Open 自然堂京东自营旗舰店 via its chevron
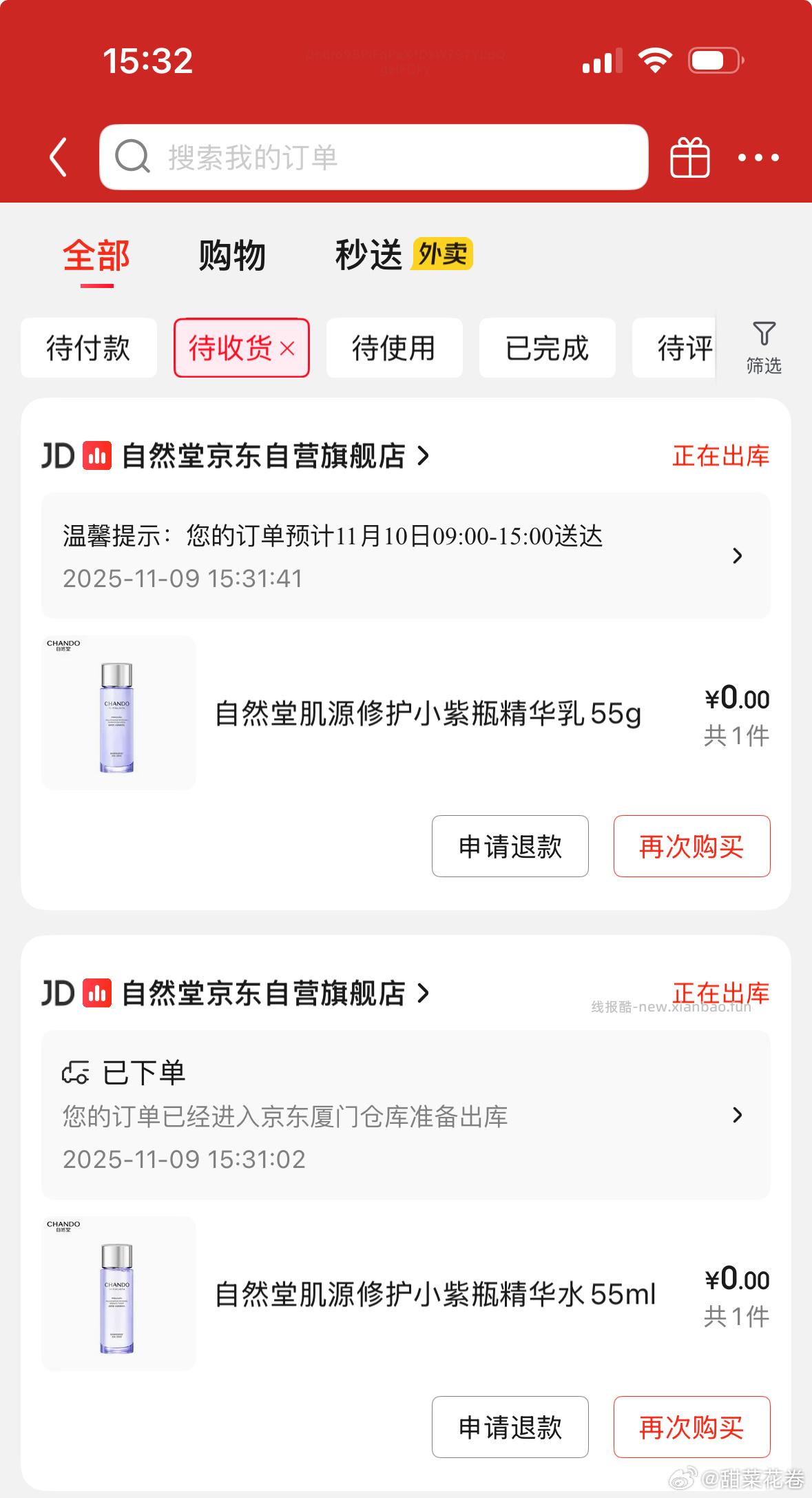812x1498 pixels. [424, 455]
